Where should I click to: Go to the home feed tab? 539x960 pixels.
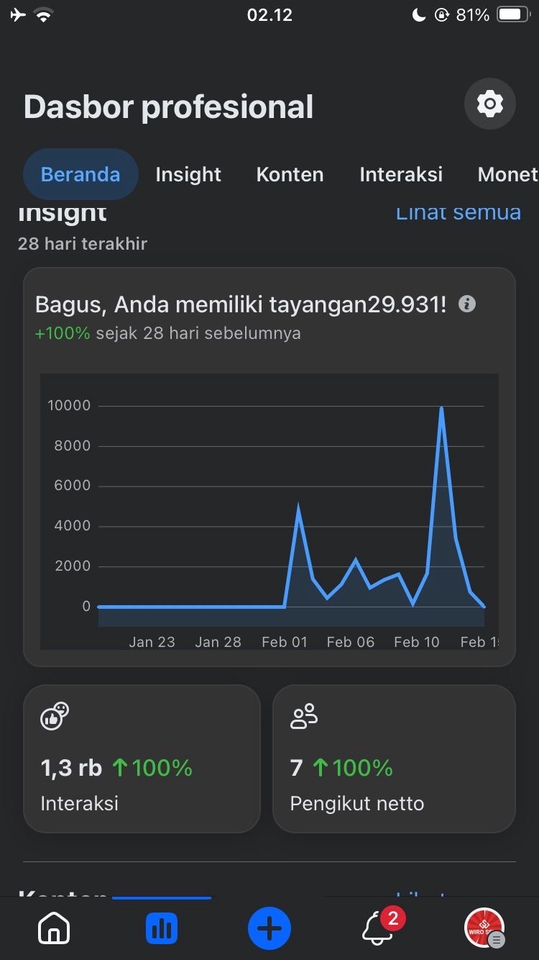coord(54,928)
